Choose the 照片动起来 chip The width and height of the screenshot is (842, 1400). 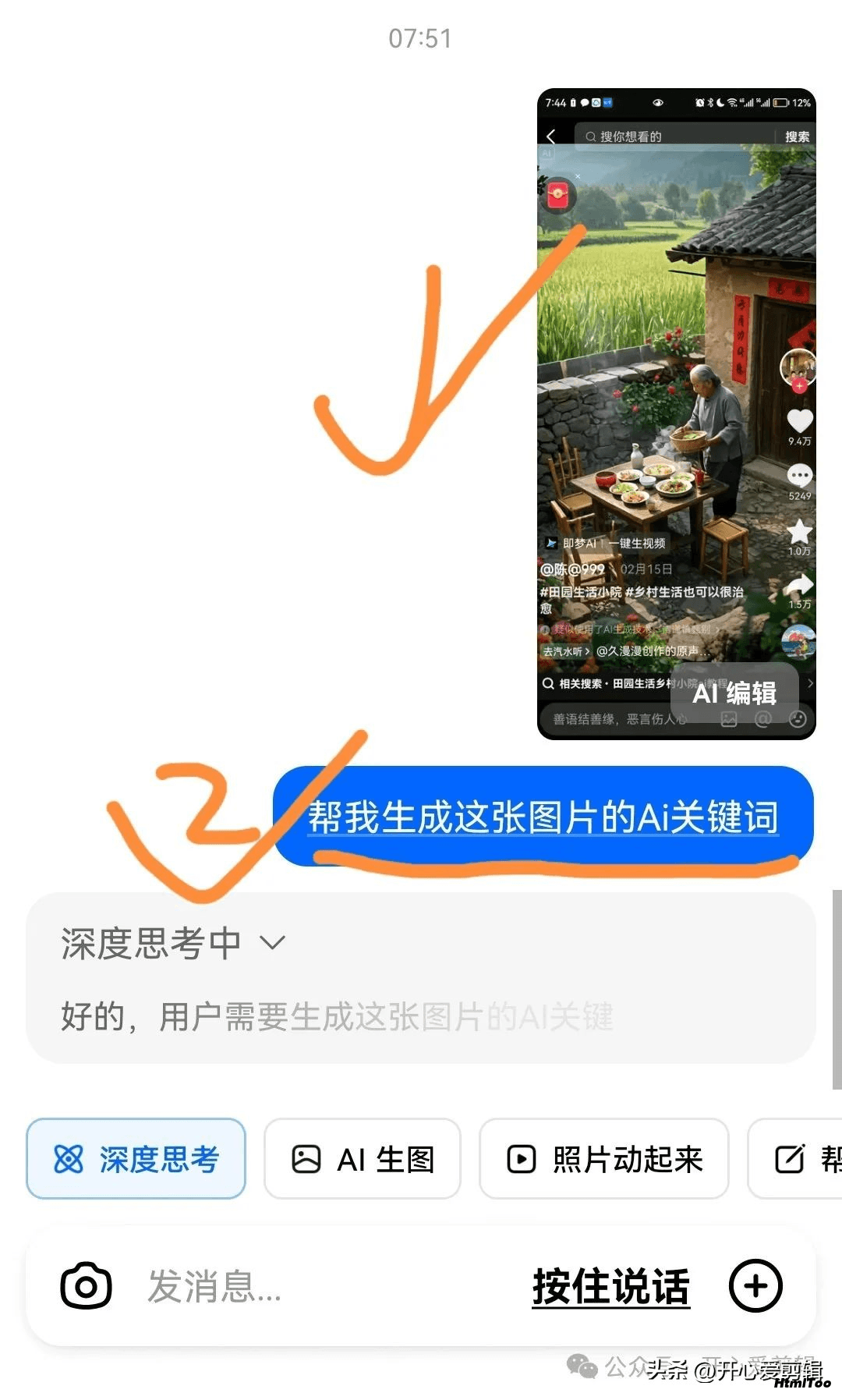pos(604,1159)
